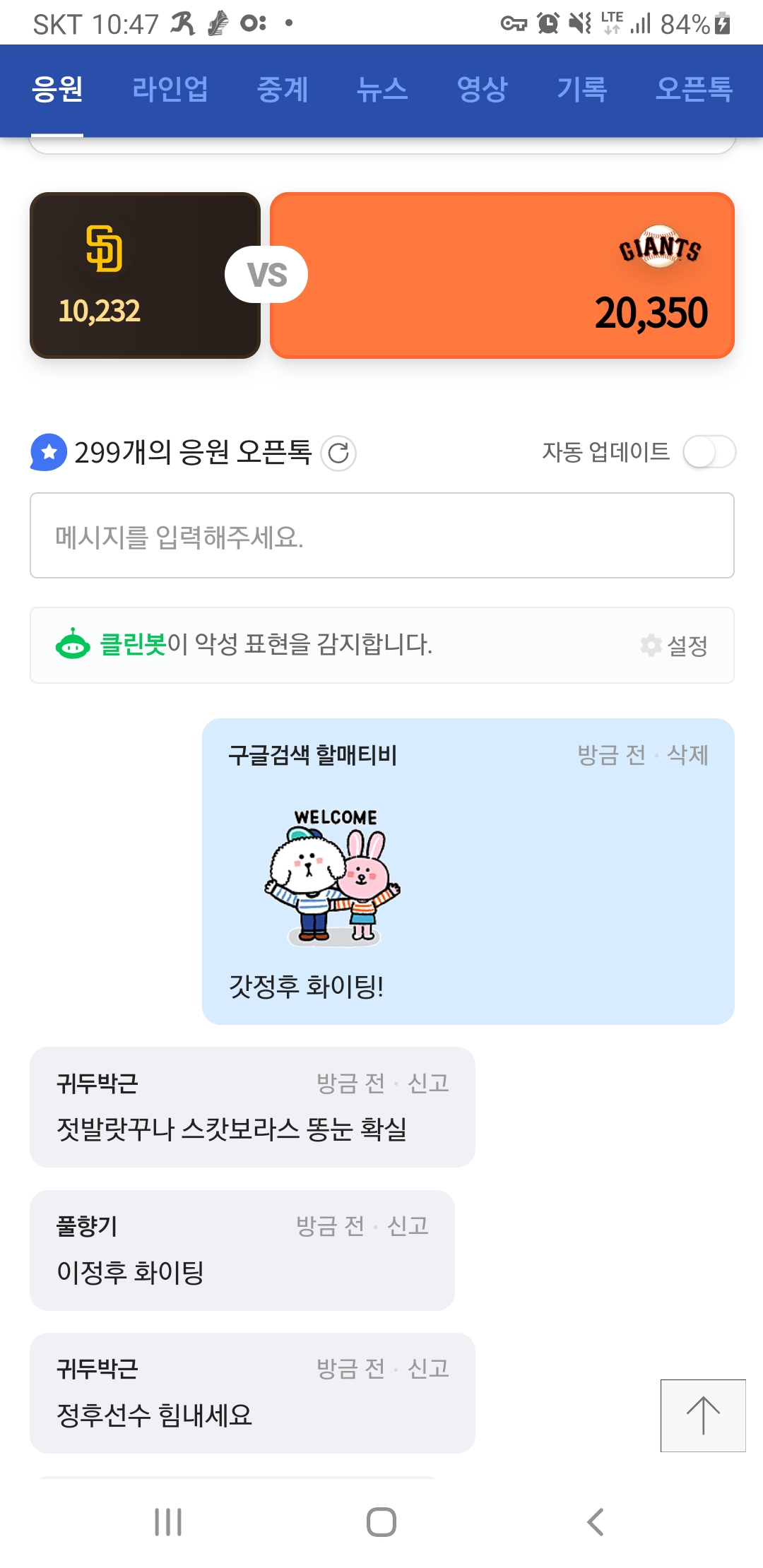The image size is (763, 1568).
Task: Report 풀향기's 이정후 화이팅 message
Action: coord(408,1226)
